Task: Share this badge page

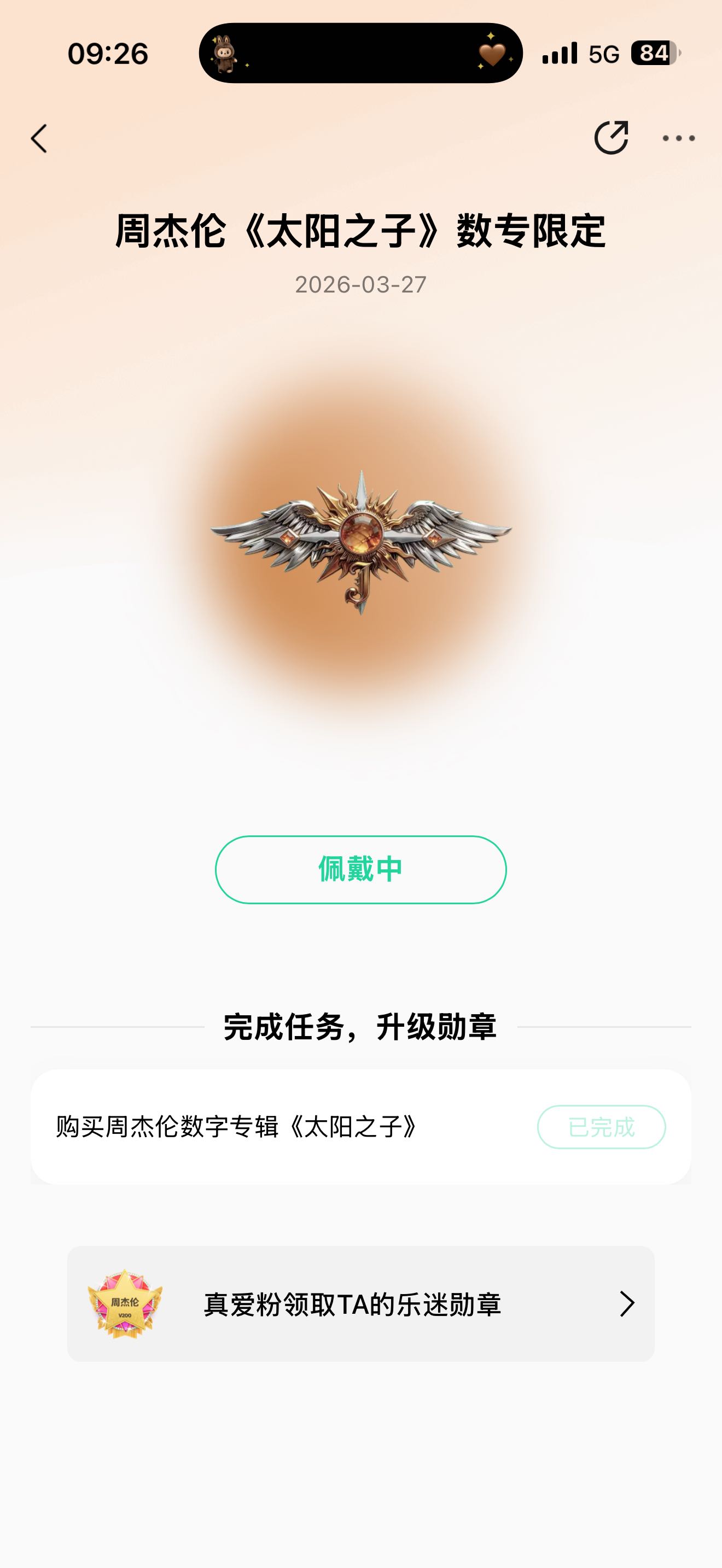Action: tap(610, 138)
